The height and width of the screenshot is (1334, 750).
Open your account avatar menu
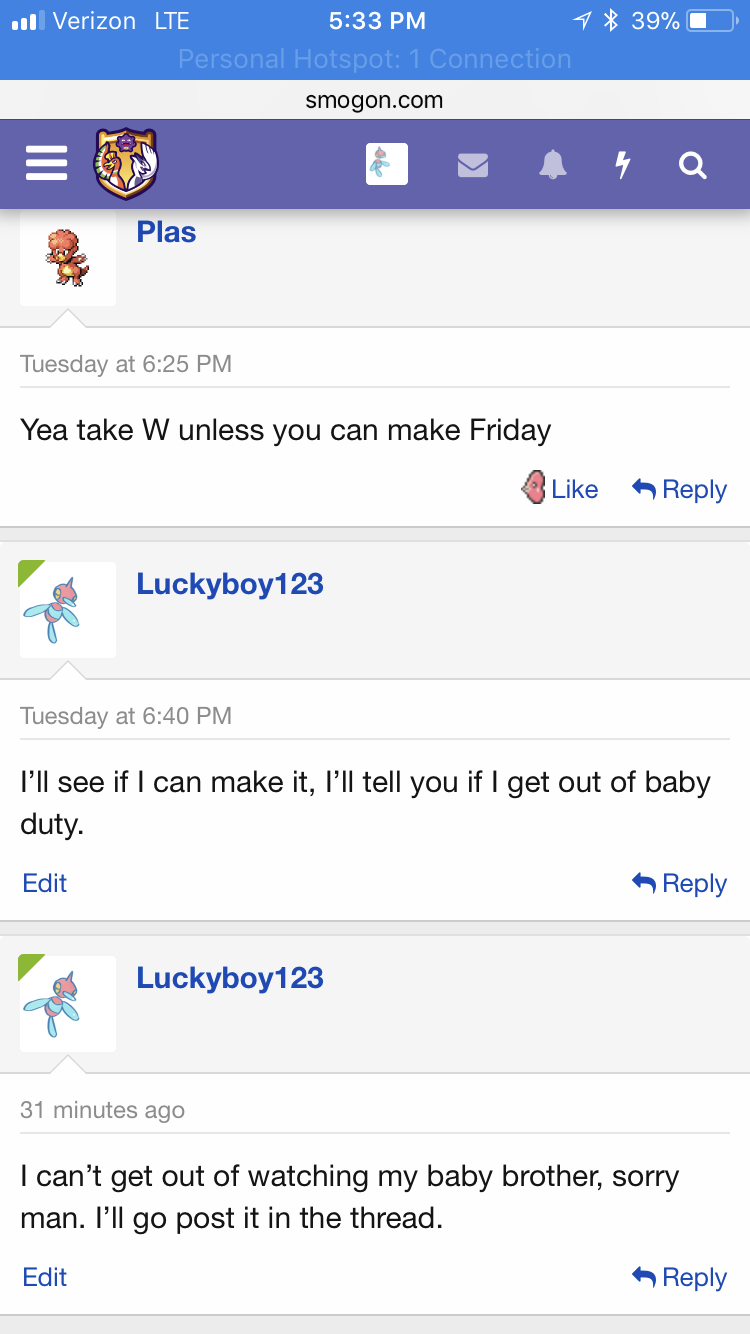[x=386, y=164]
